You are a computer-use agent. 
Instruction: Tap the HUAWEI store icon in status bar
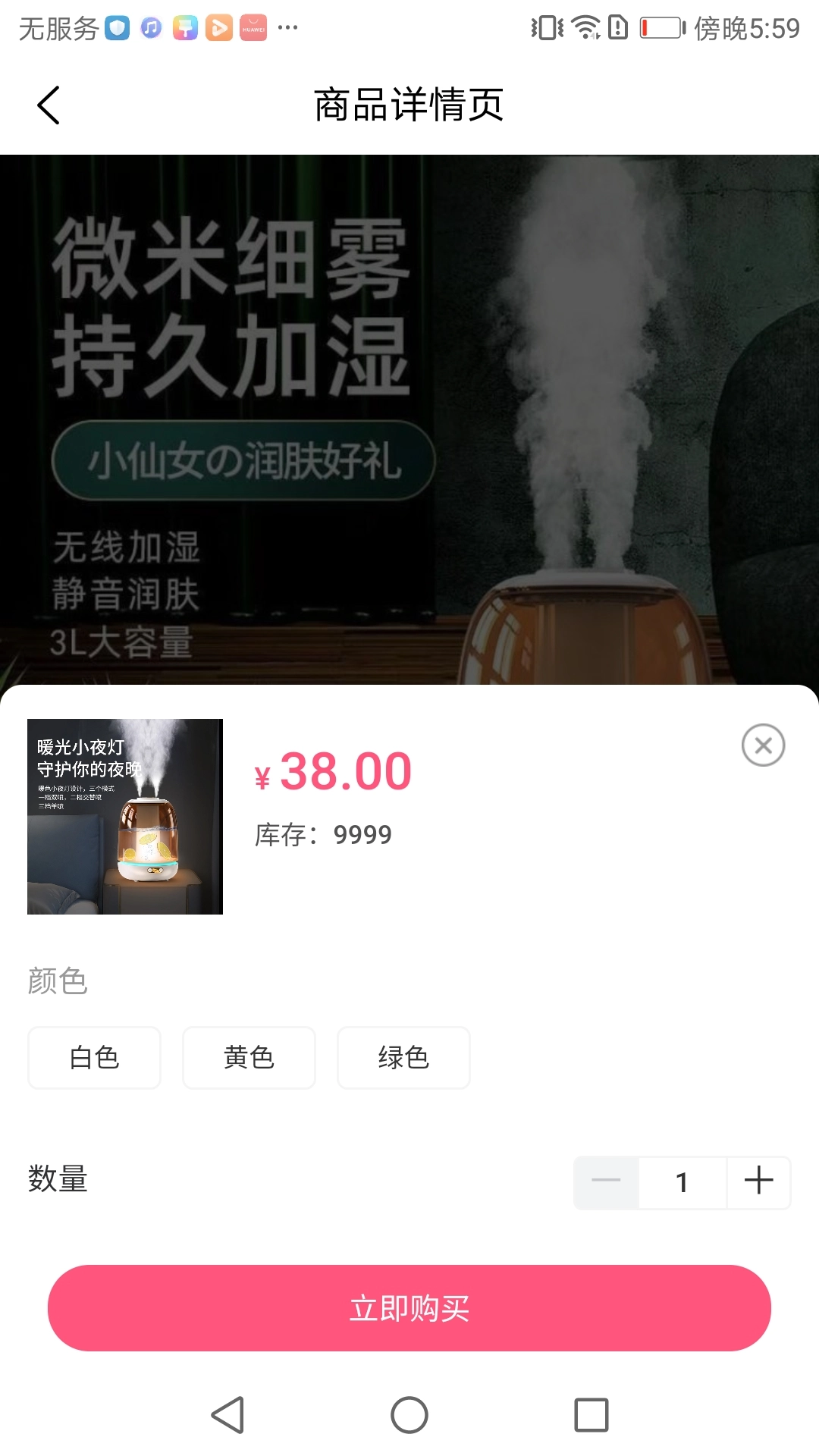pos(253,29)
